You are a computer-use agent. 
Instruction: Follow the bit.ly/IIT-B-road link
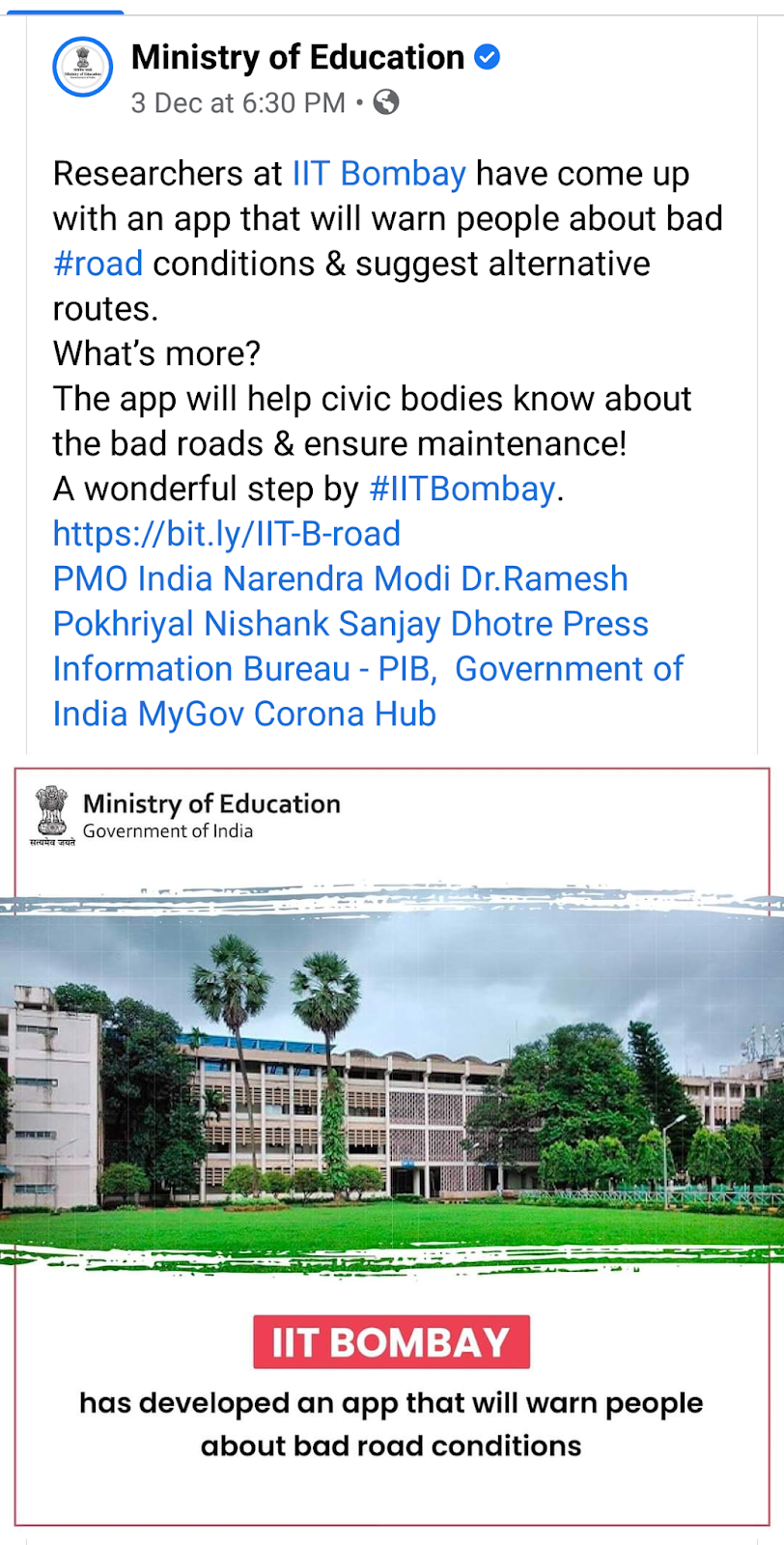[227, 534]
